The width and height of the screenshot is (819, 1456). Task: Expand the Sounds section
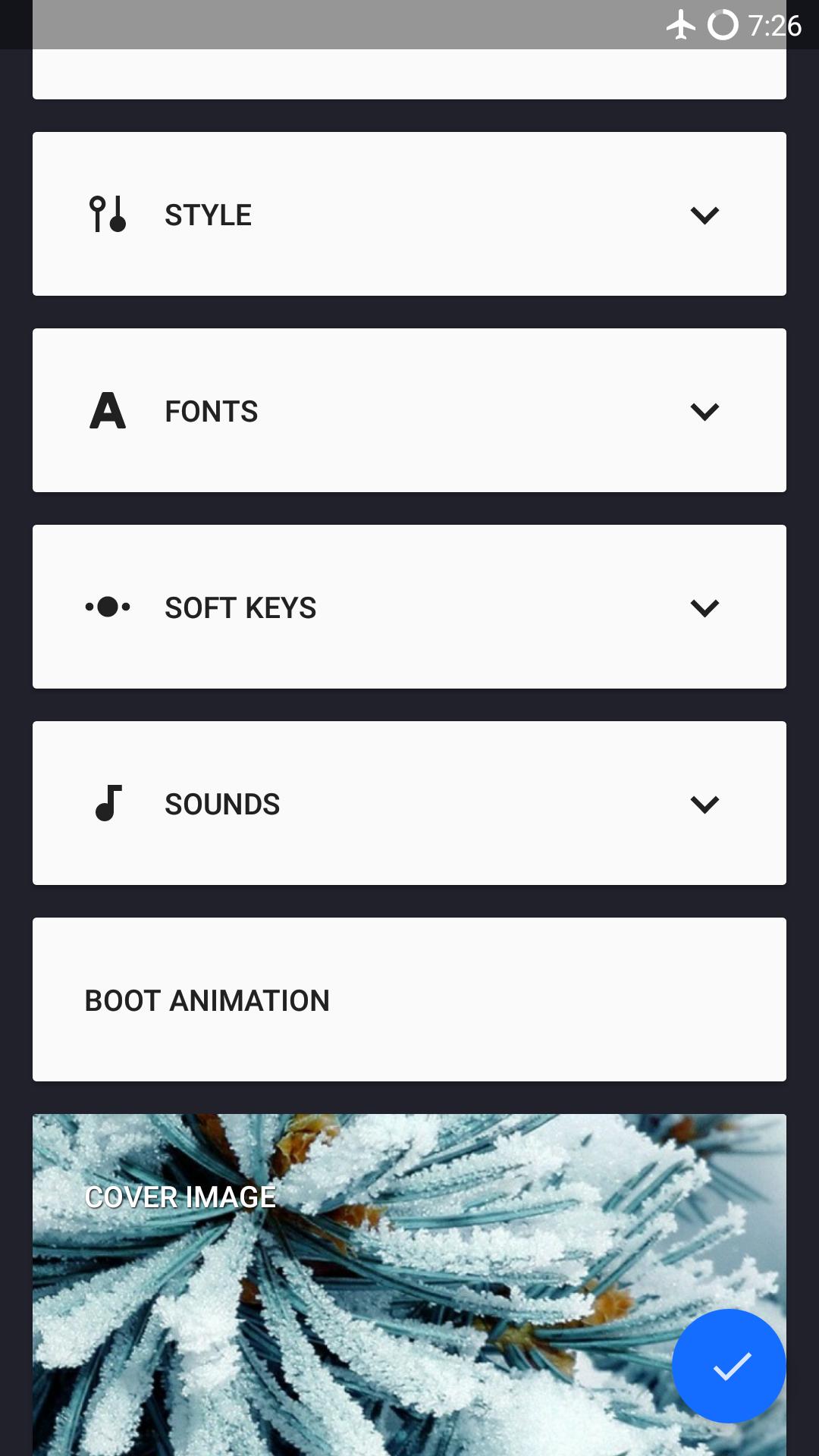[x=704, y=804]
